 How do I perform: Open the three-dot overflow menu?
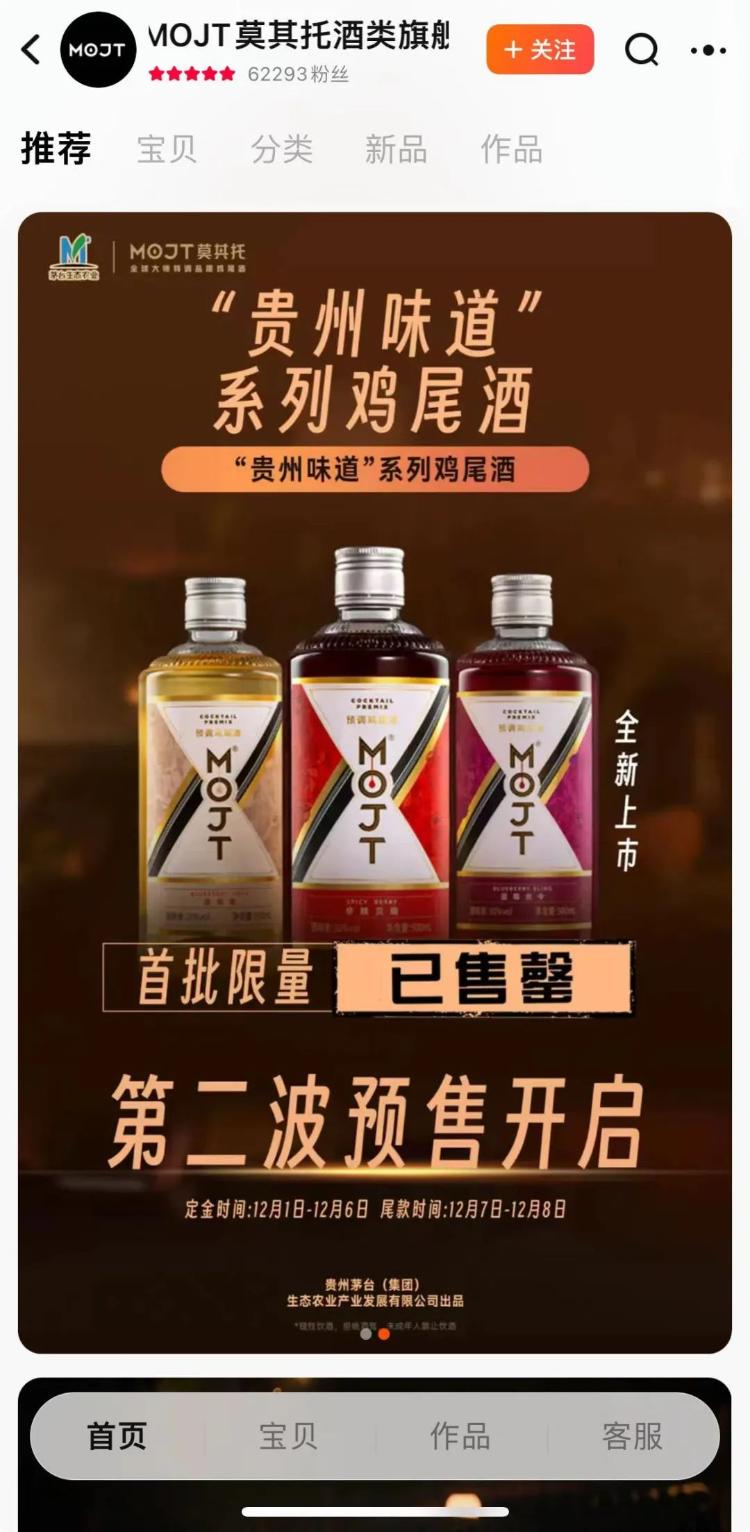point(708,50)
